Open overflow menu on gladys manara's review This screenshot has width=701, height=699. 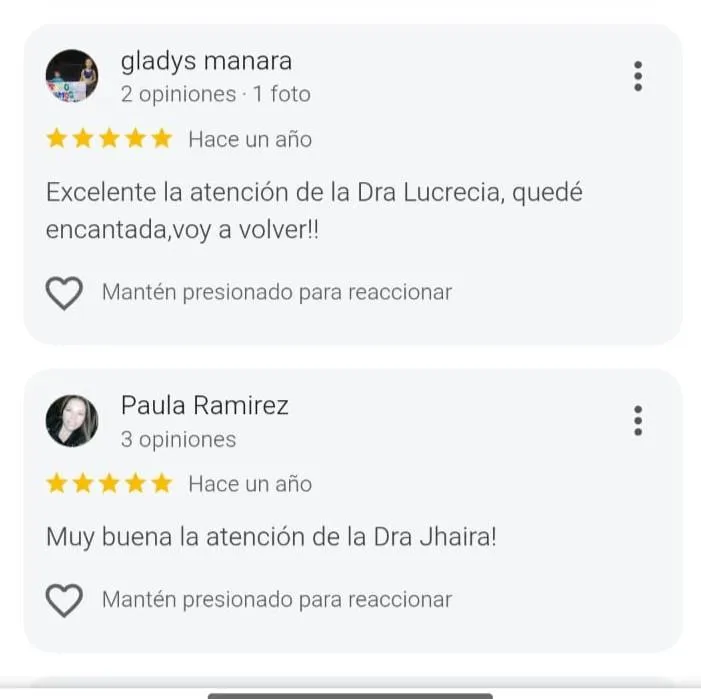coord(638,76)
